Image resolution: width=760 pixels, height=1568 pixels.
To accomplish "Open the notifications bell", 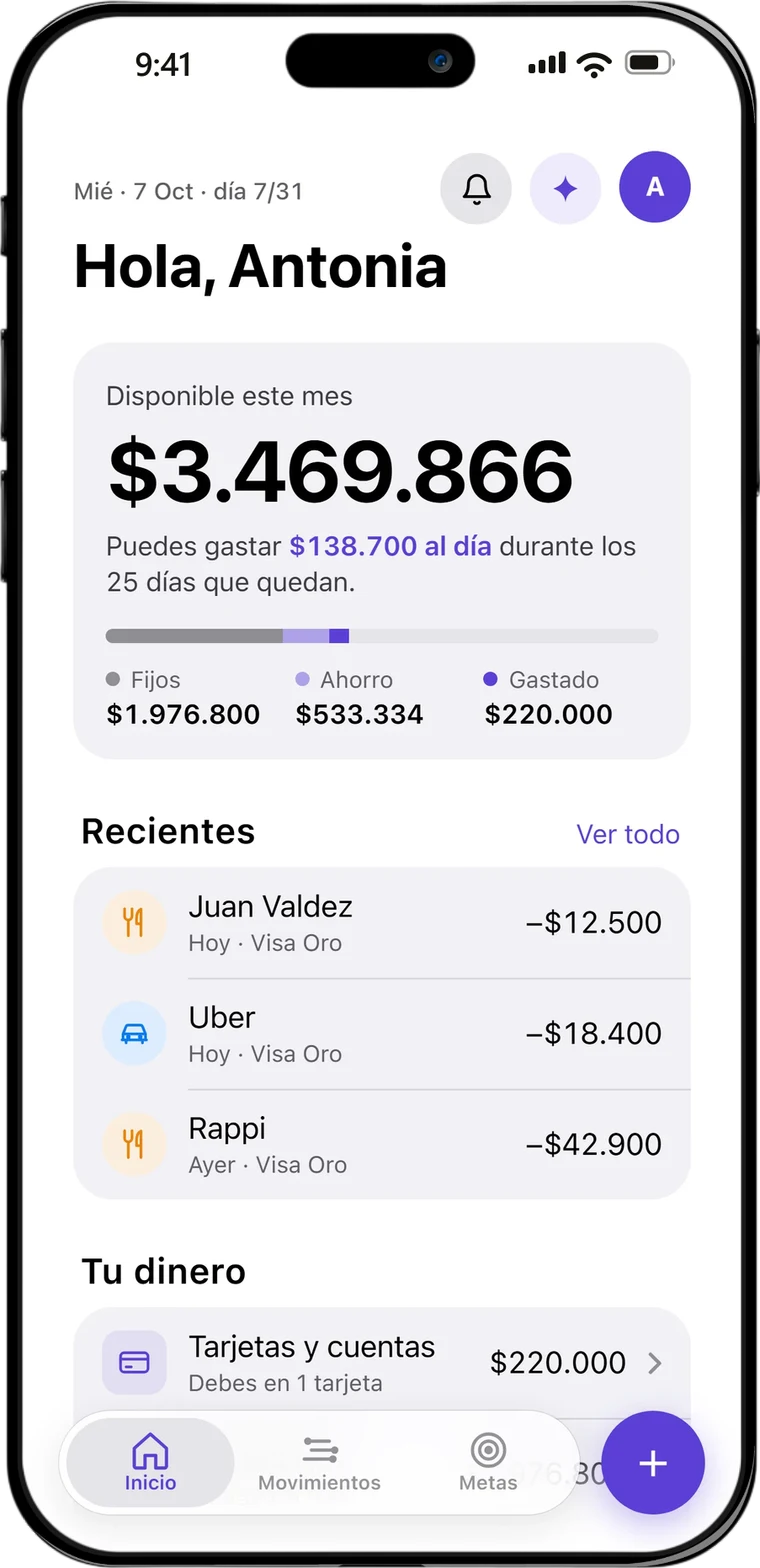I will point(476,187).
